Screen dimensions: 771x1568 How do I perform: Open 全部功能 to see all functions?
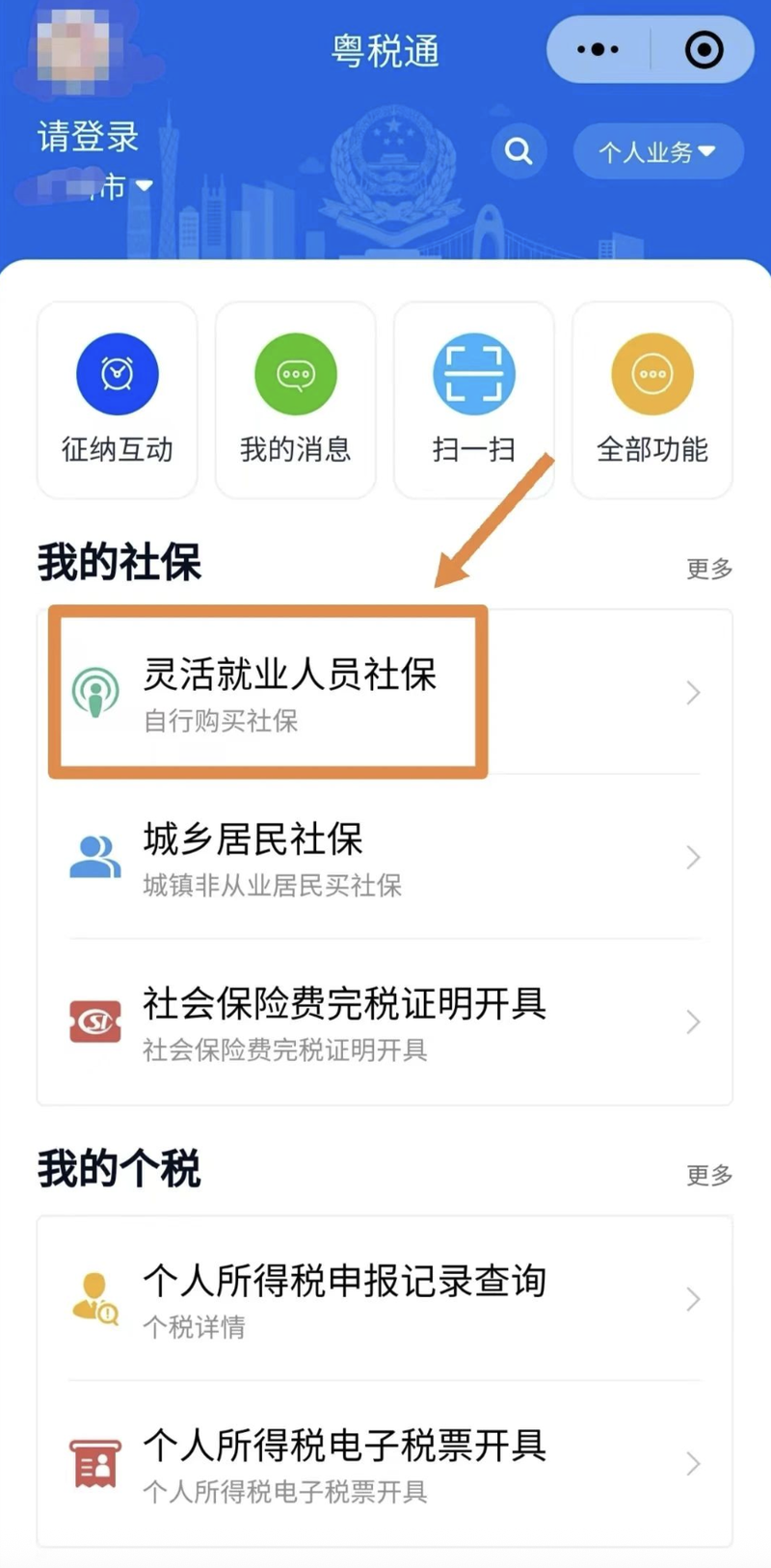(x=651, y=374)
